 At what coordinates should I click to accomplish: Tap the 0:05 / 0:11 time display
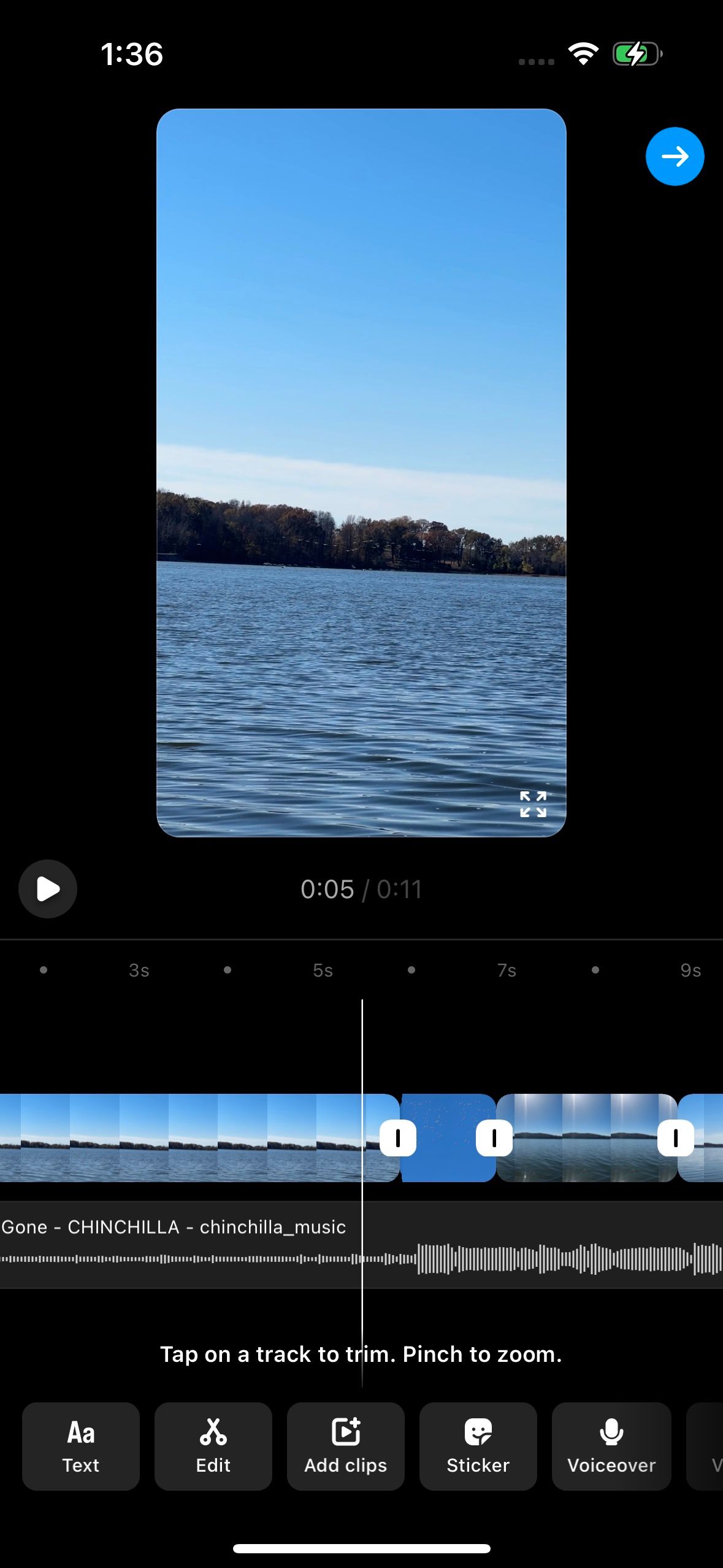(x=362, y=890)
